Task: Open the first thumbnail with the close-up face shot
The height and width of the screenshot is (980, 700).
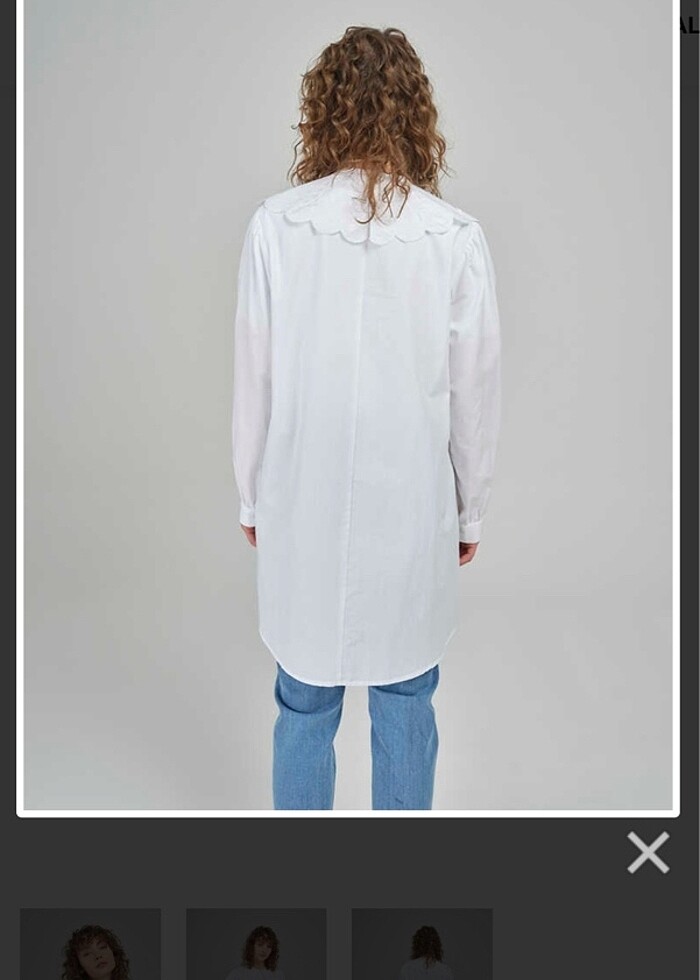Action: 90,944
